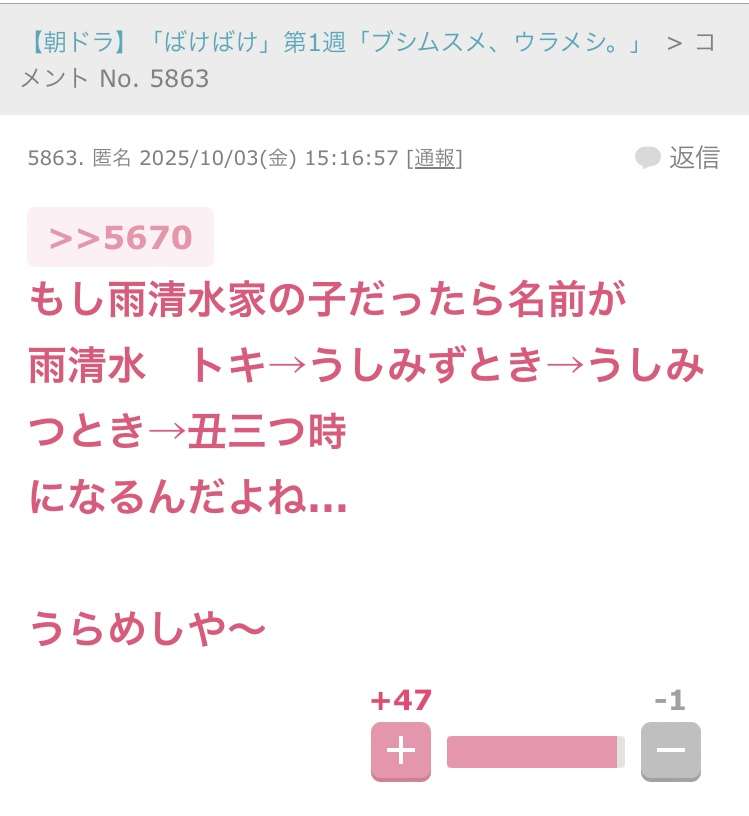The width and height of the screenshot is (749, 816).
Task: Jump to quoted comment >>5670
Action: click(x=120, y=237)
